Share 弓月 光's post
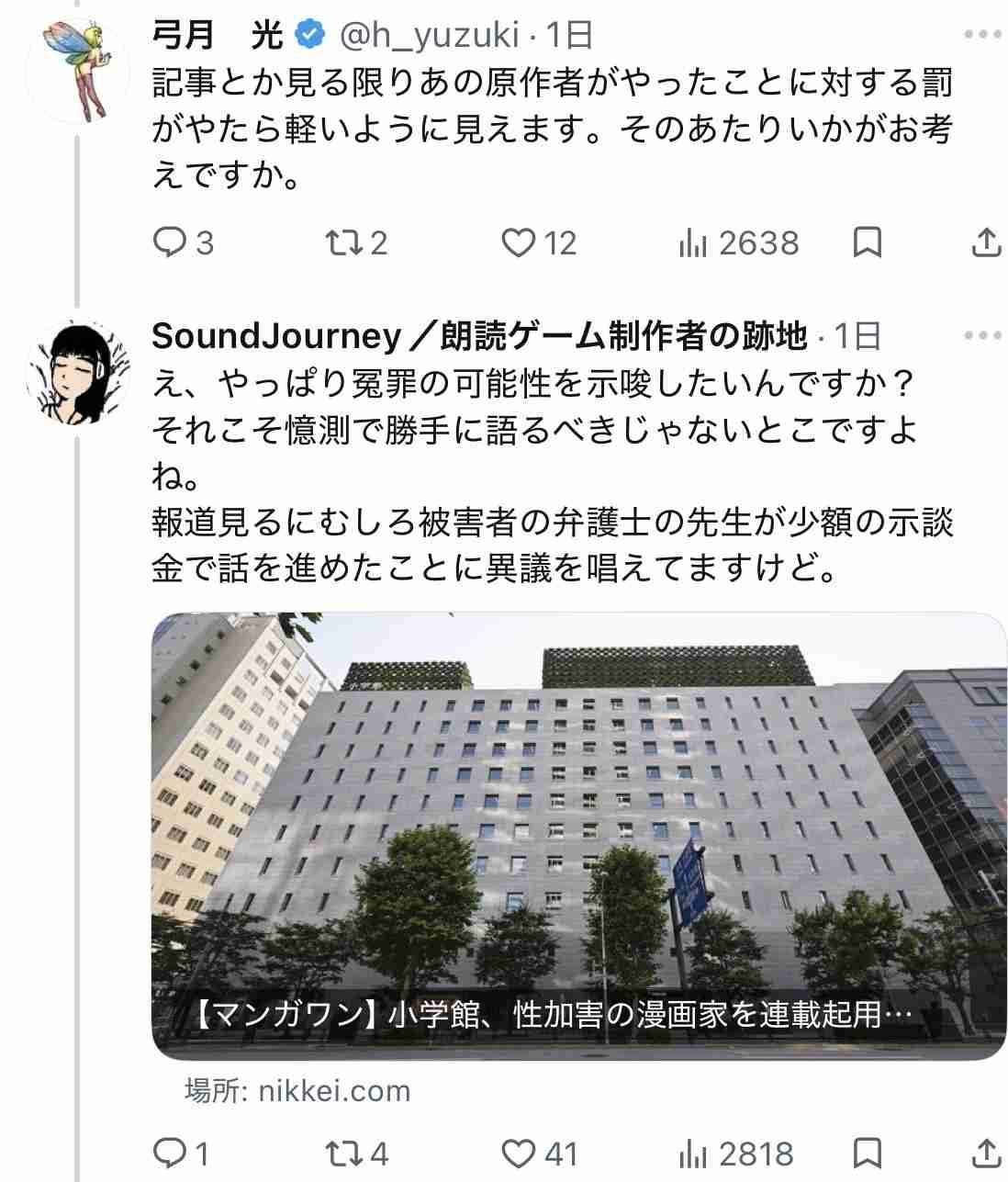The image size is (1008, 1182). point(985,242)
